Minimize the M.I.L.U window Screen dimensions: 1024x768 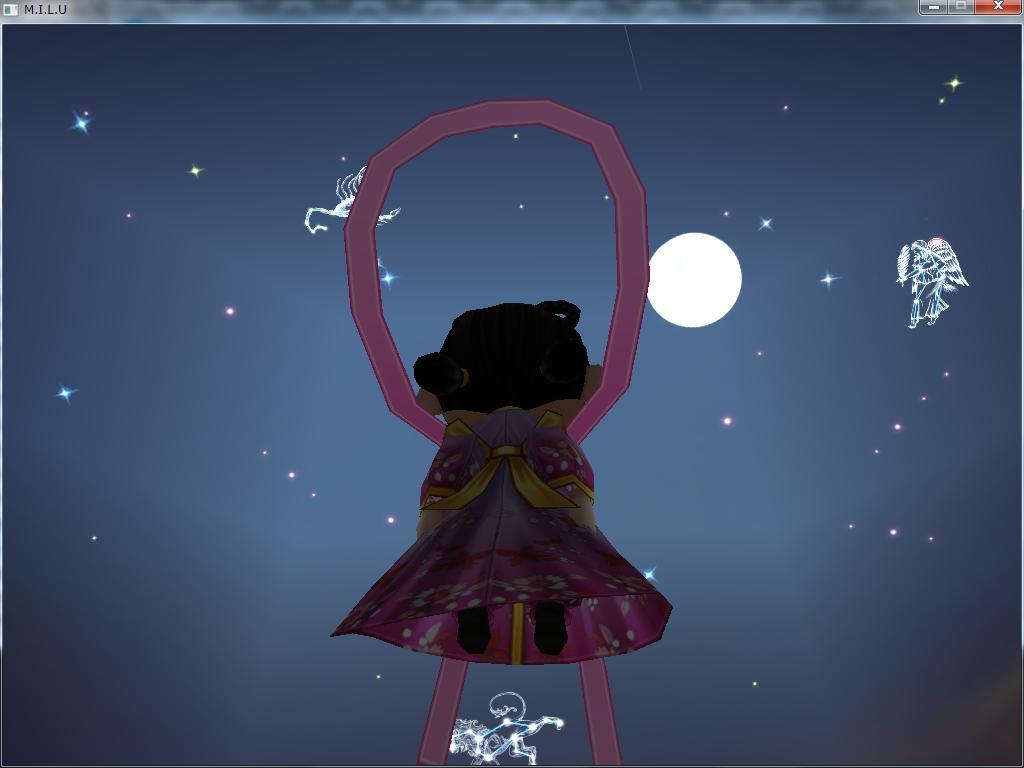933,7
